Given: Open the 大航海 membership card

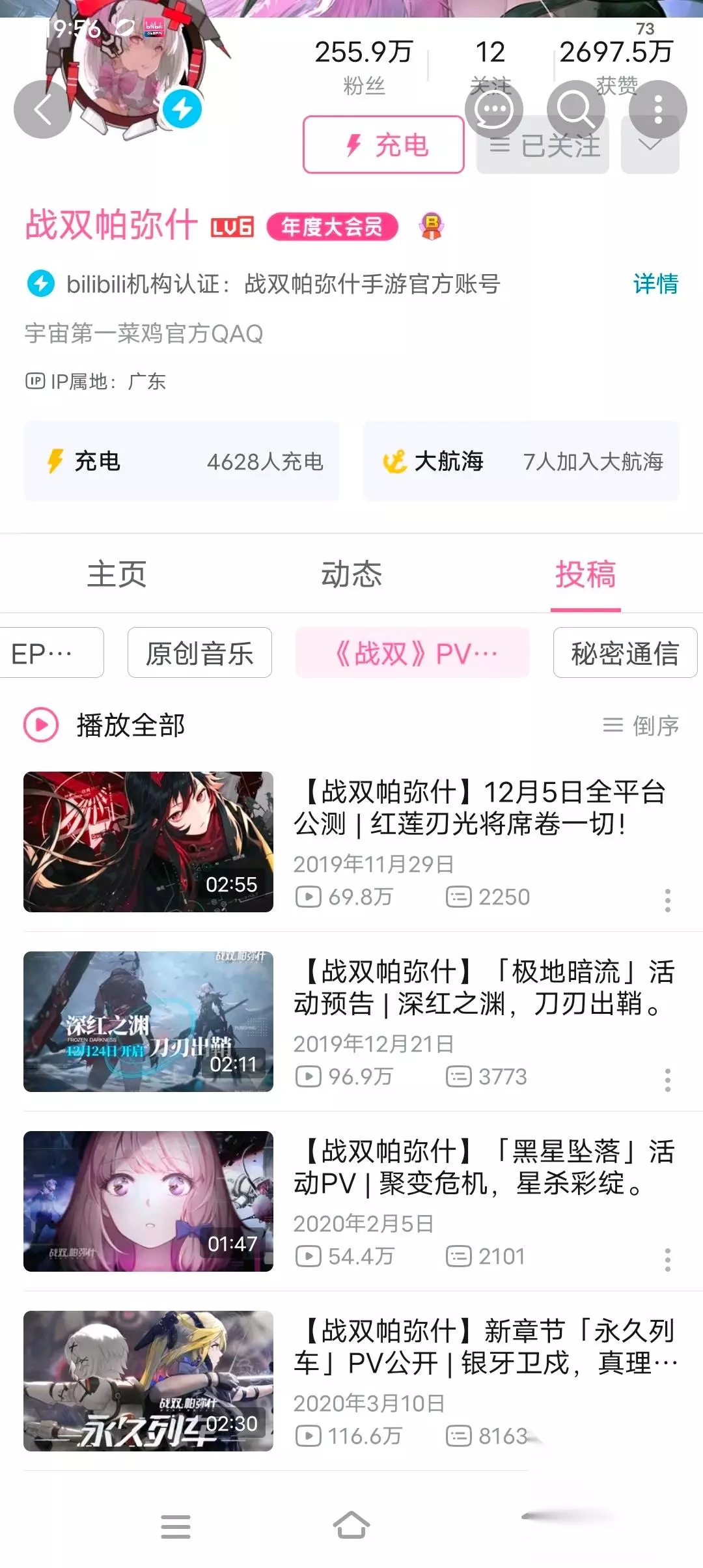Looking at the screenshot, I should point(521,461).
